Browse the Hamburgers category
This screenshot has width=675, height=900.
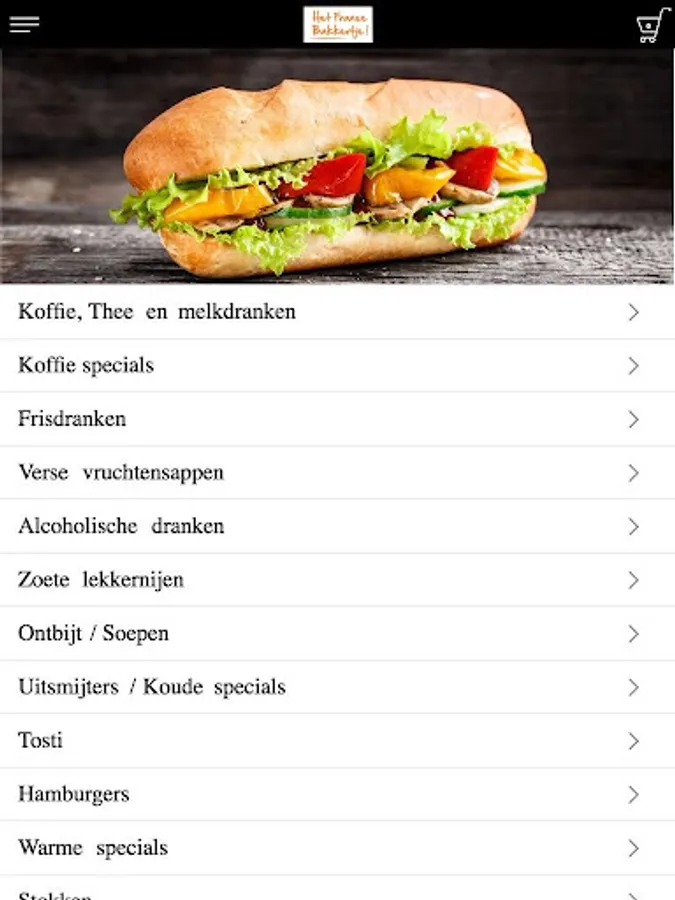click(x=337, y=795)
